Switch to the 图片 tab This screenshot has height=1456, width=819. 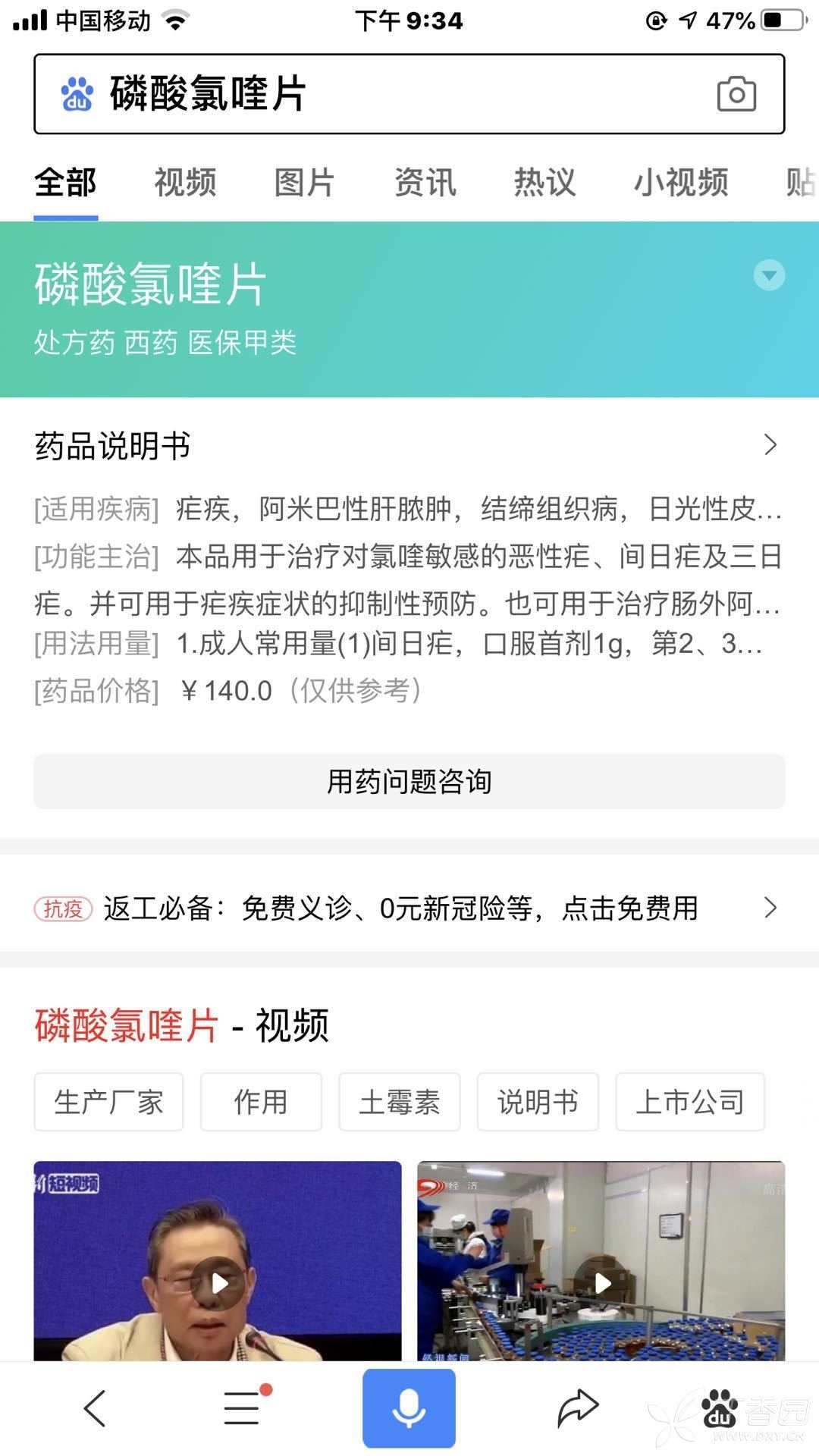305,183
